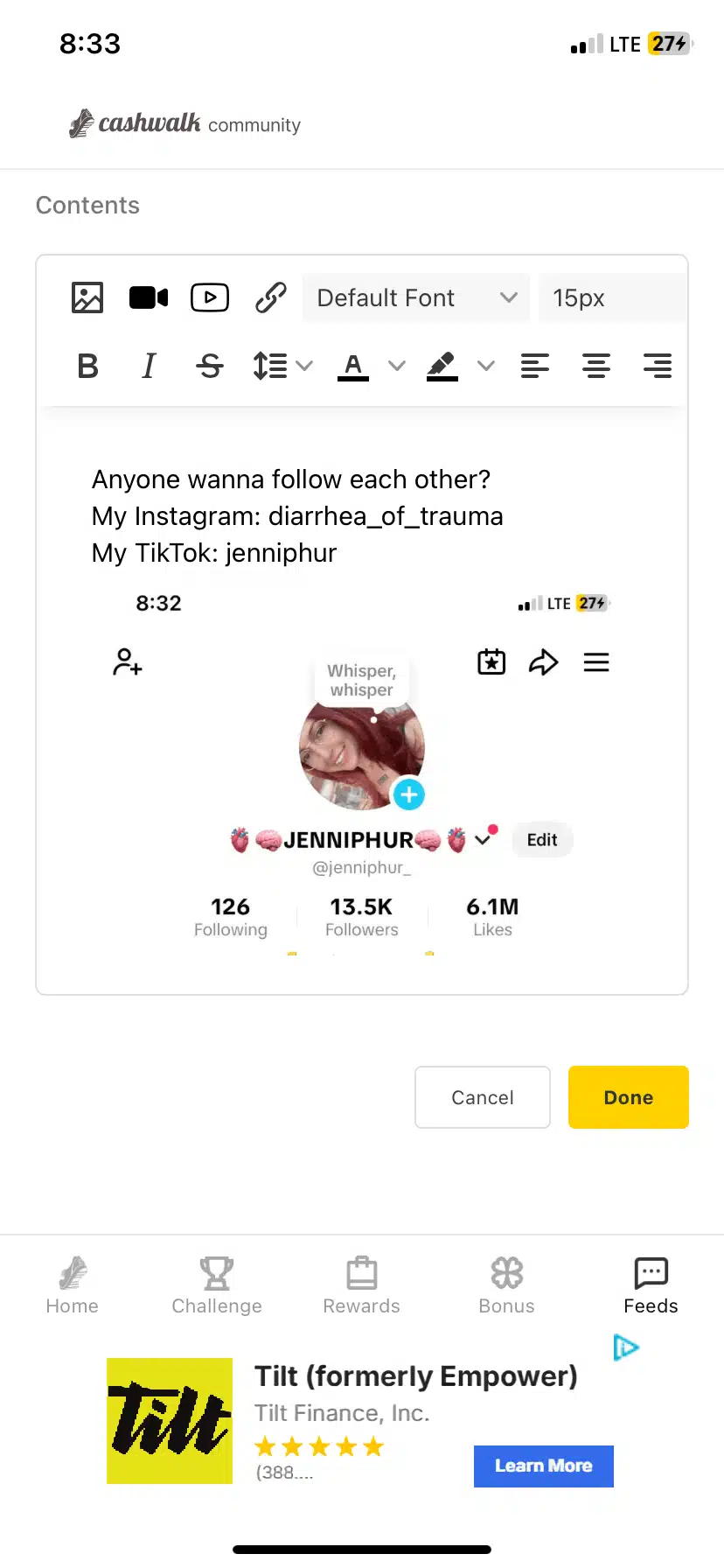
Task: Apply strikethrough formatting
Action: [210, 366]
